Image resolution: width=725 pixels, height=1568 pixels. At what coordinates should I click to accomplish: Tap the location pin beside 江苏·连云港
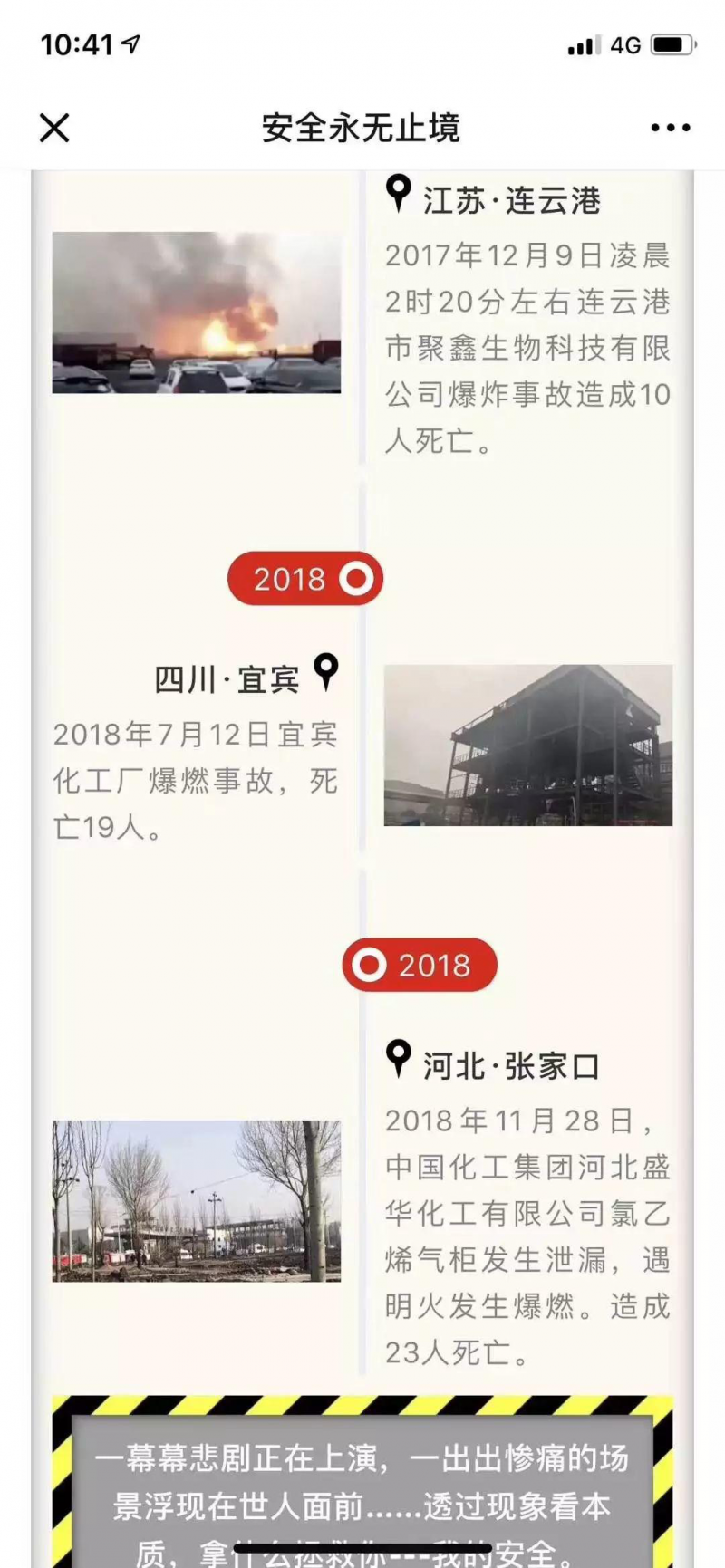pos(396,193)
